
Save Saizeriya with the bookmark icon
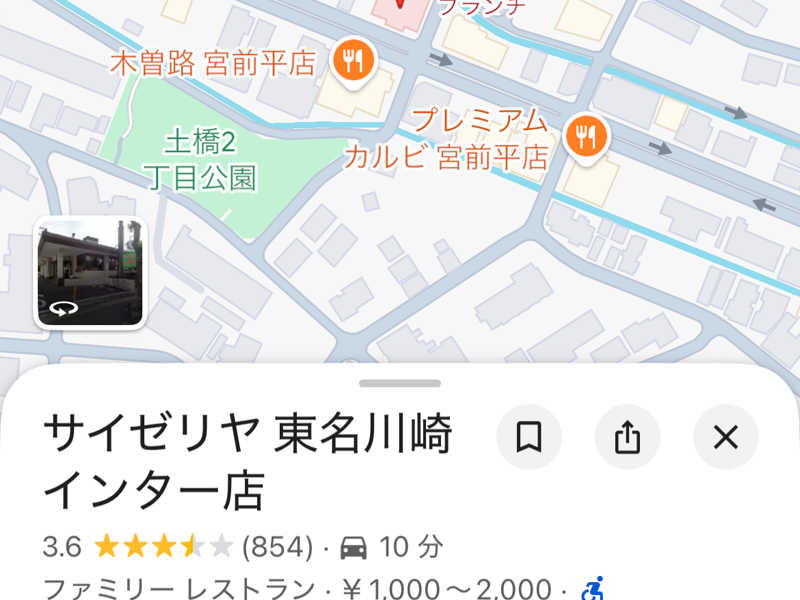click(529, 437)
